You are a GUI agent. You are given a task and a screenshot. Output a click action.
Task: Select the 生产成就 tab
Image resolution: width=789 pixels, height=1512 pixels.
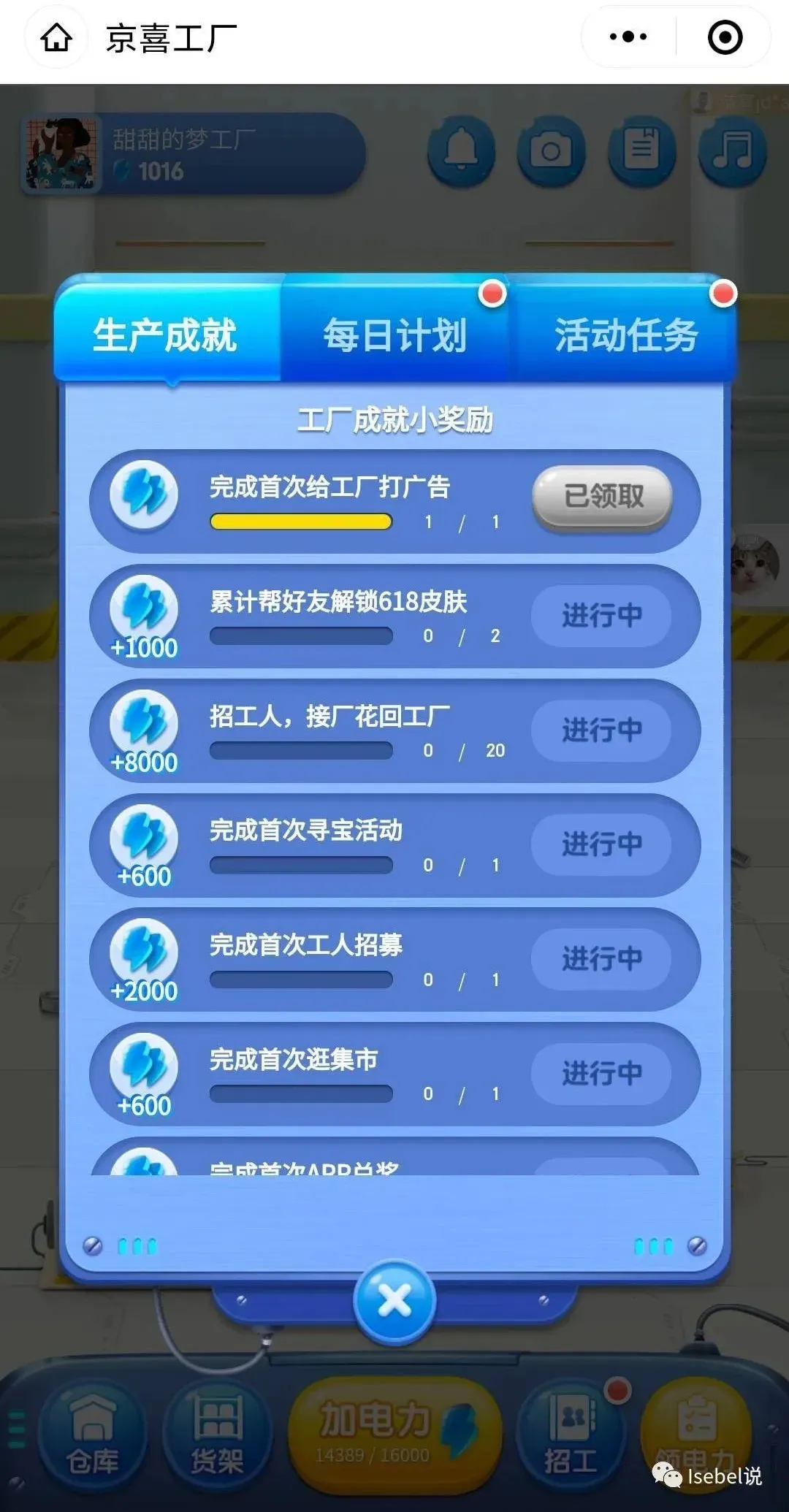(165, 335)
